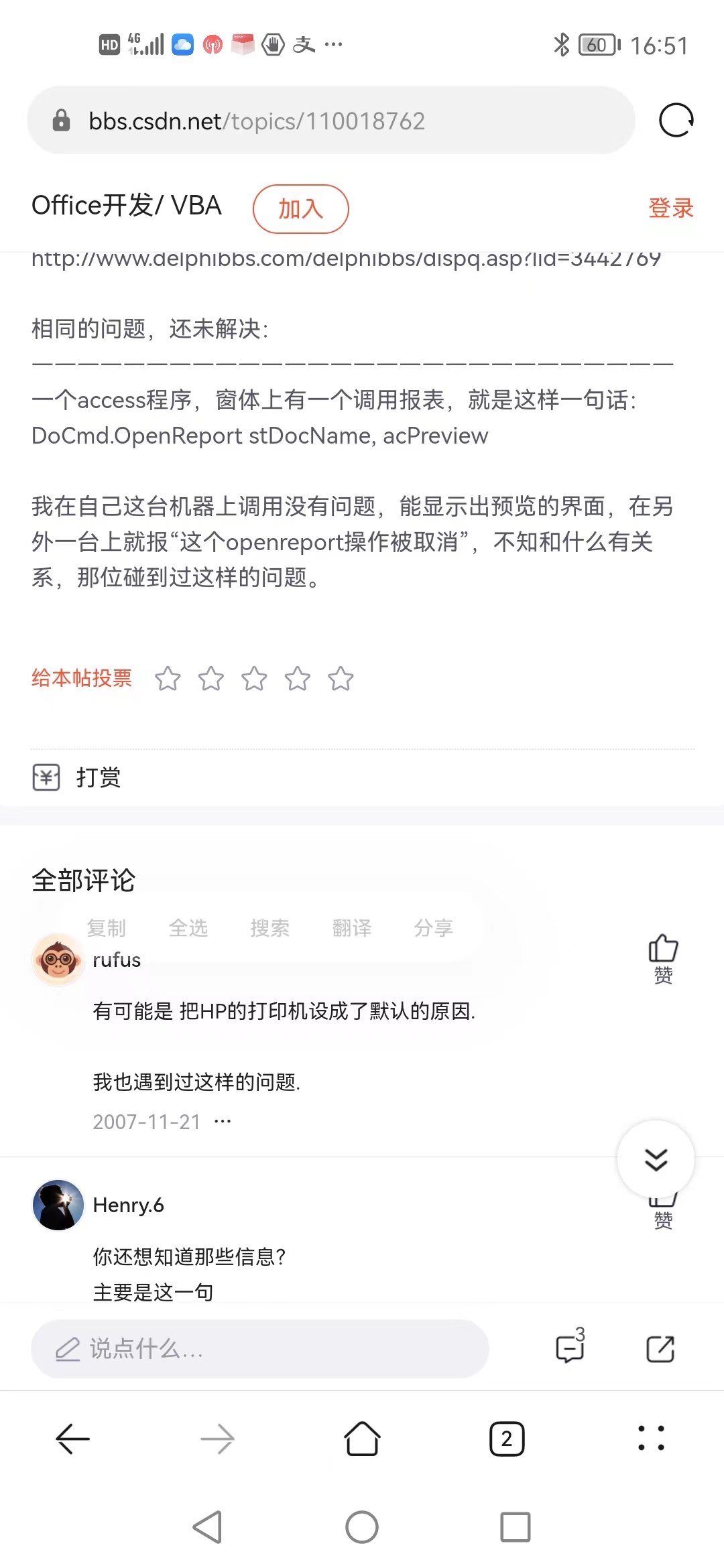Go back with the browser back arrow
Image resolution: width=724 pixels, height=1568 pixels.
tap(72, 1439)
